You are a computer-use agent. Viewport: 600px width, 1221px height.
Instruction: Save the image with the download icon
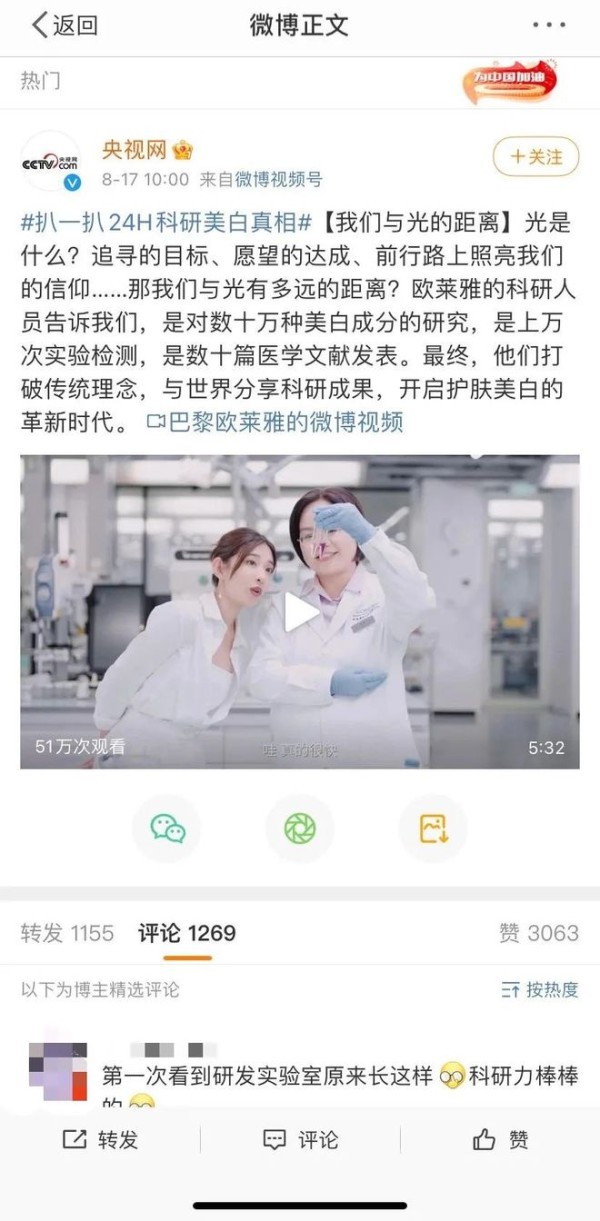(x=433, y=828)
